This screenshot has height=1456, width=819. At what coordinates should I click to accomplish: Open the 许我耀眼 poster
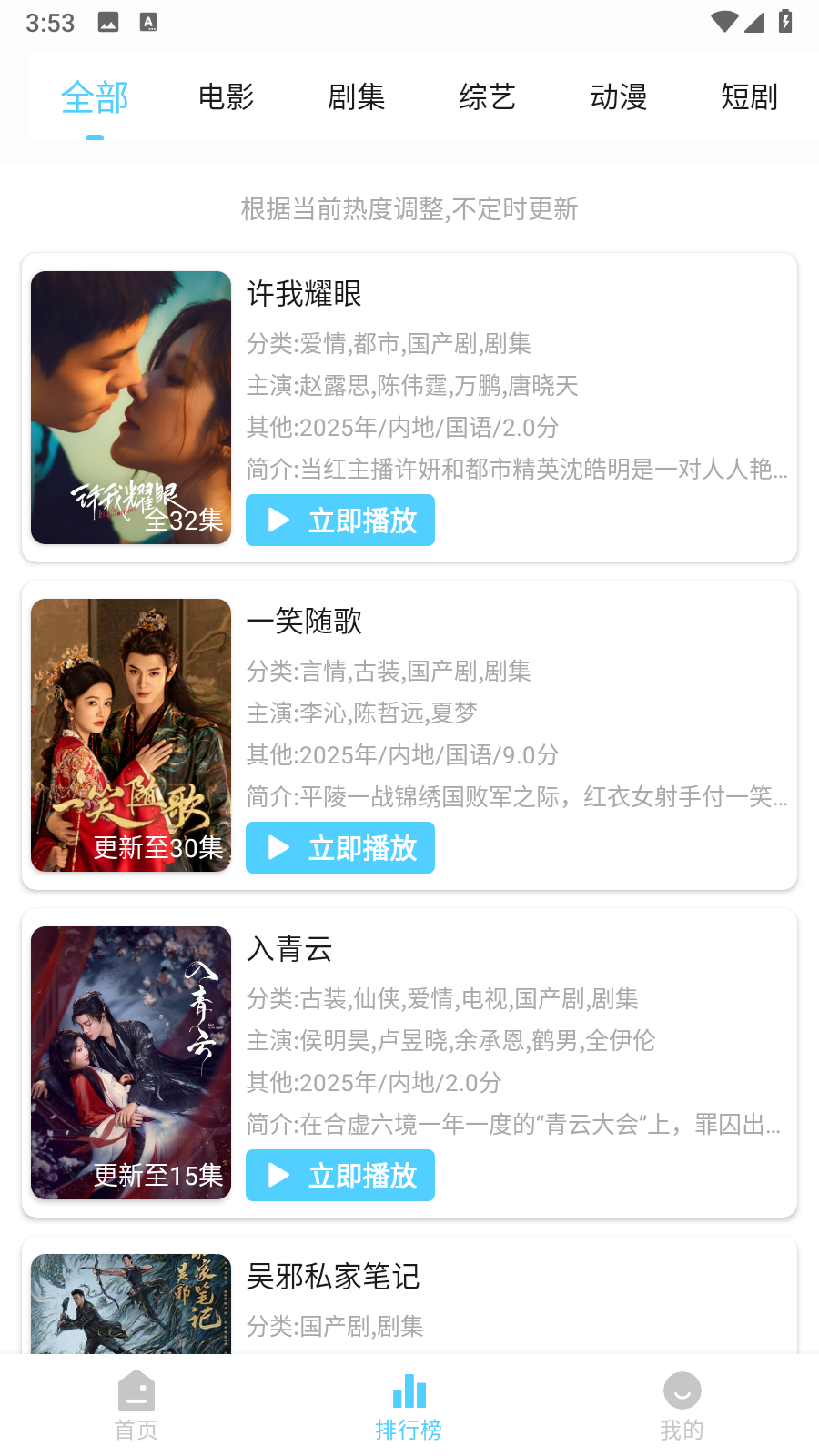point(131,408)
